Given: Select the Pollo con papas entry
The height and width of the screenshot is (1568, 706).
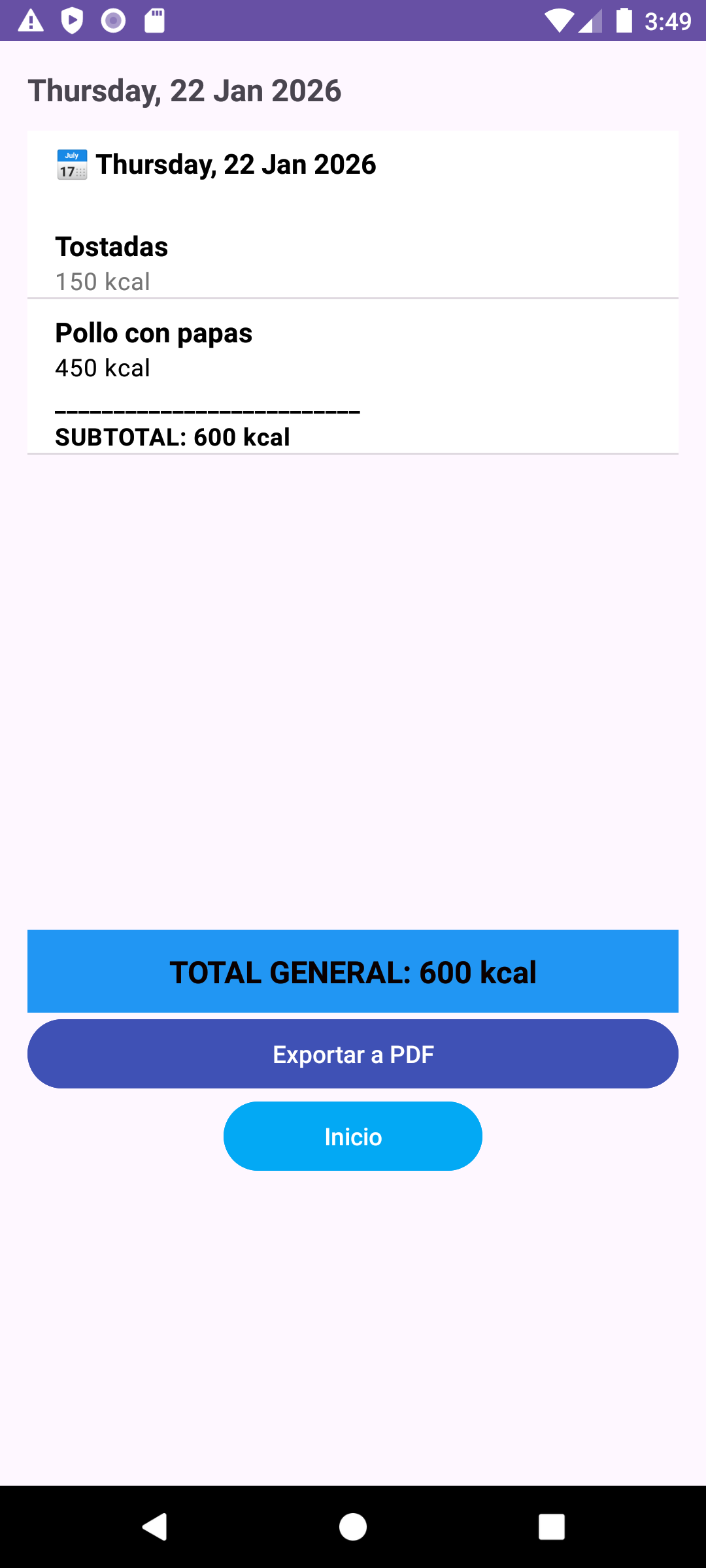Looking at the screenshot, I should (353, 350).
